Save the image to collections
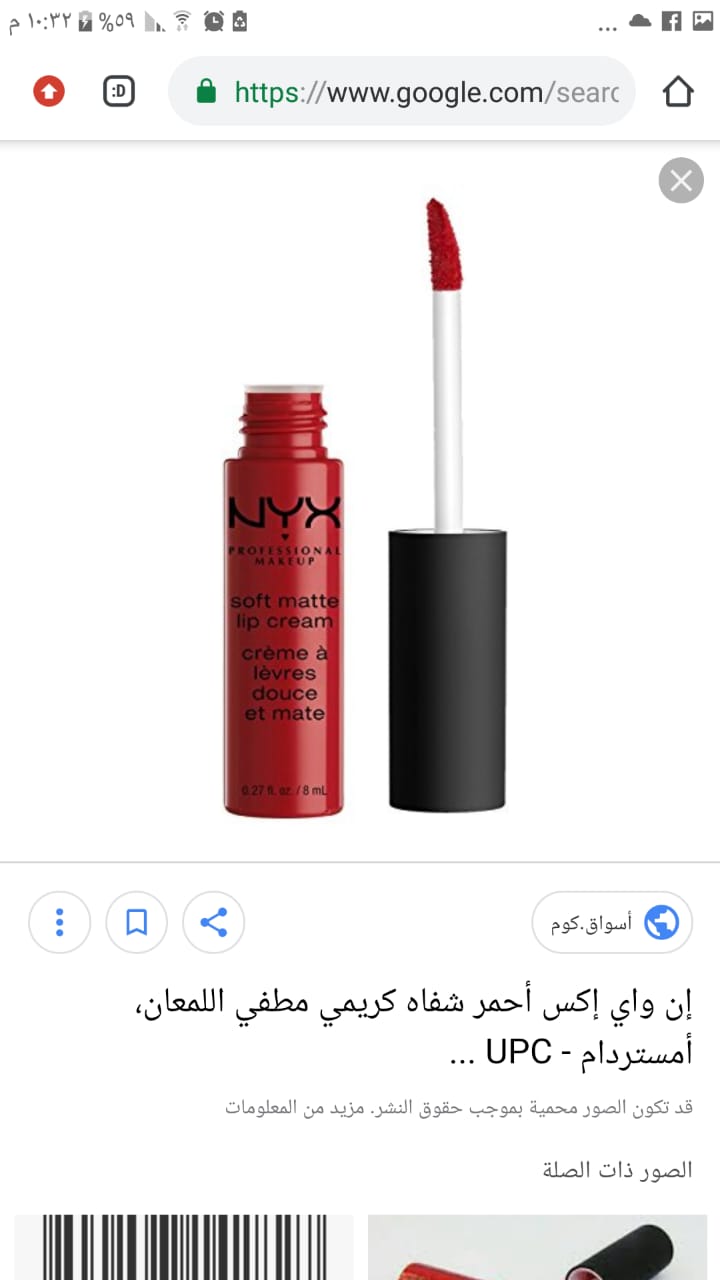 pos(137,921)
